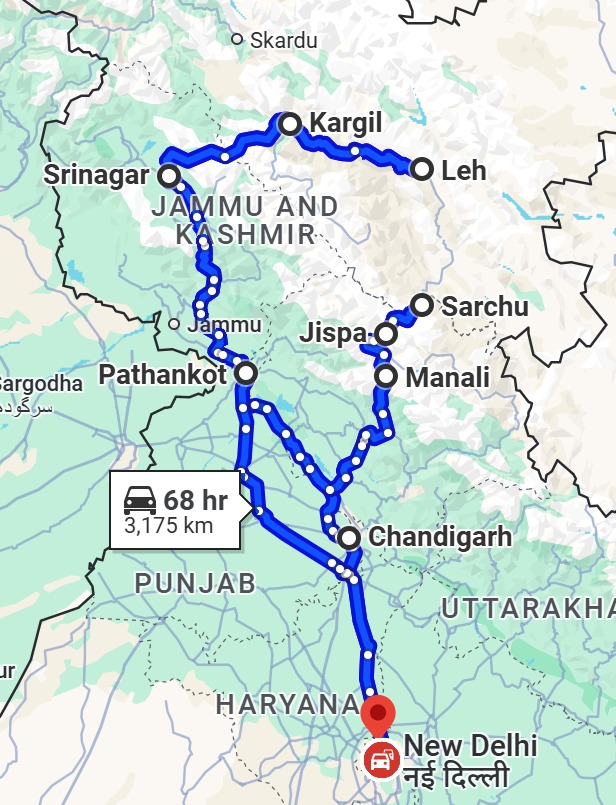Open the Pathankot waypoint
The width and height of the screenshot is (616, 805).
tap(245, 374)
